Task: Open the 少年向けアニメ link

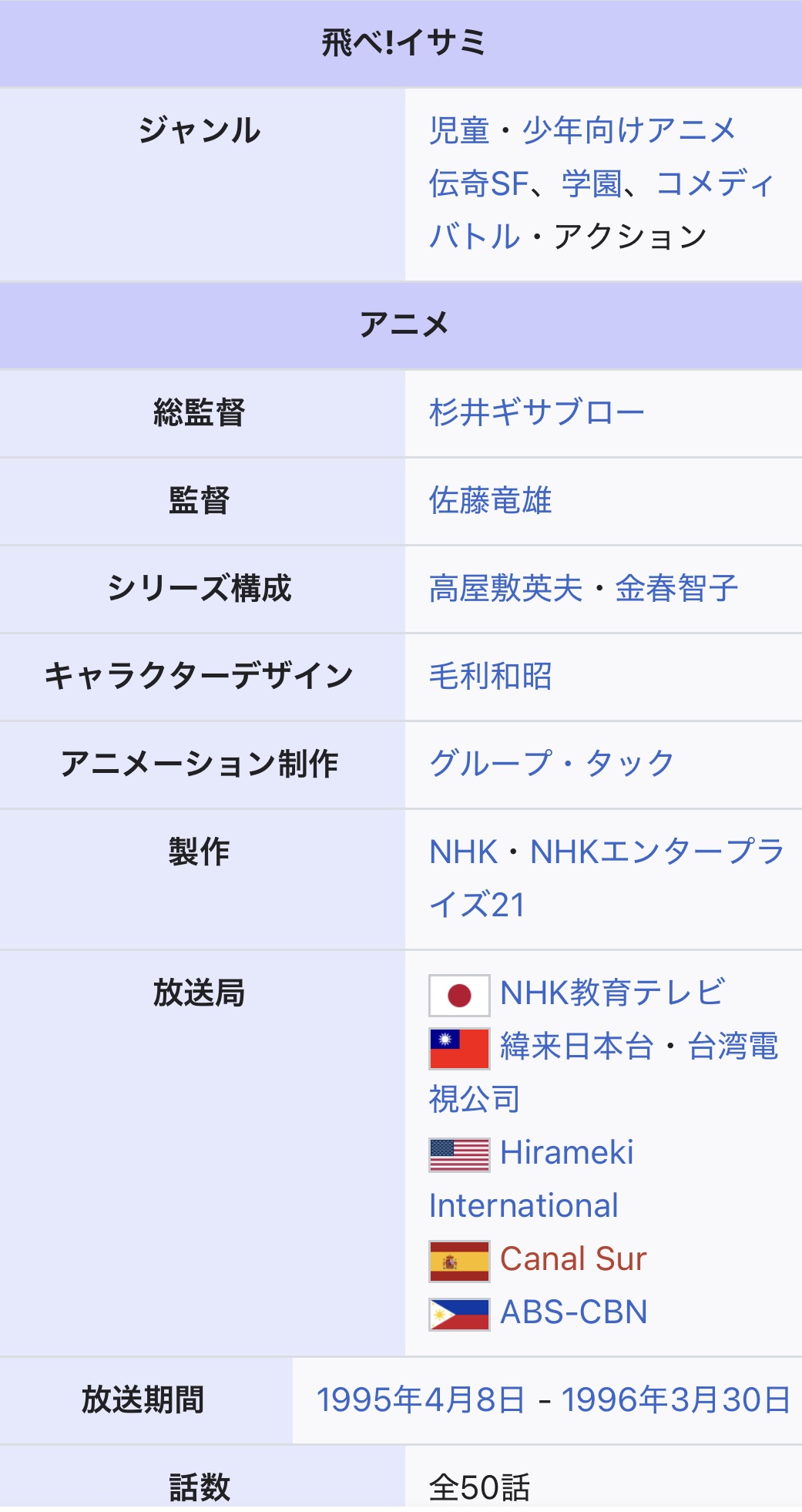Action: [x=629, y=130]
